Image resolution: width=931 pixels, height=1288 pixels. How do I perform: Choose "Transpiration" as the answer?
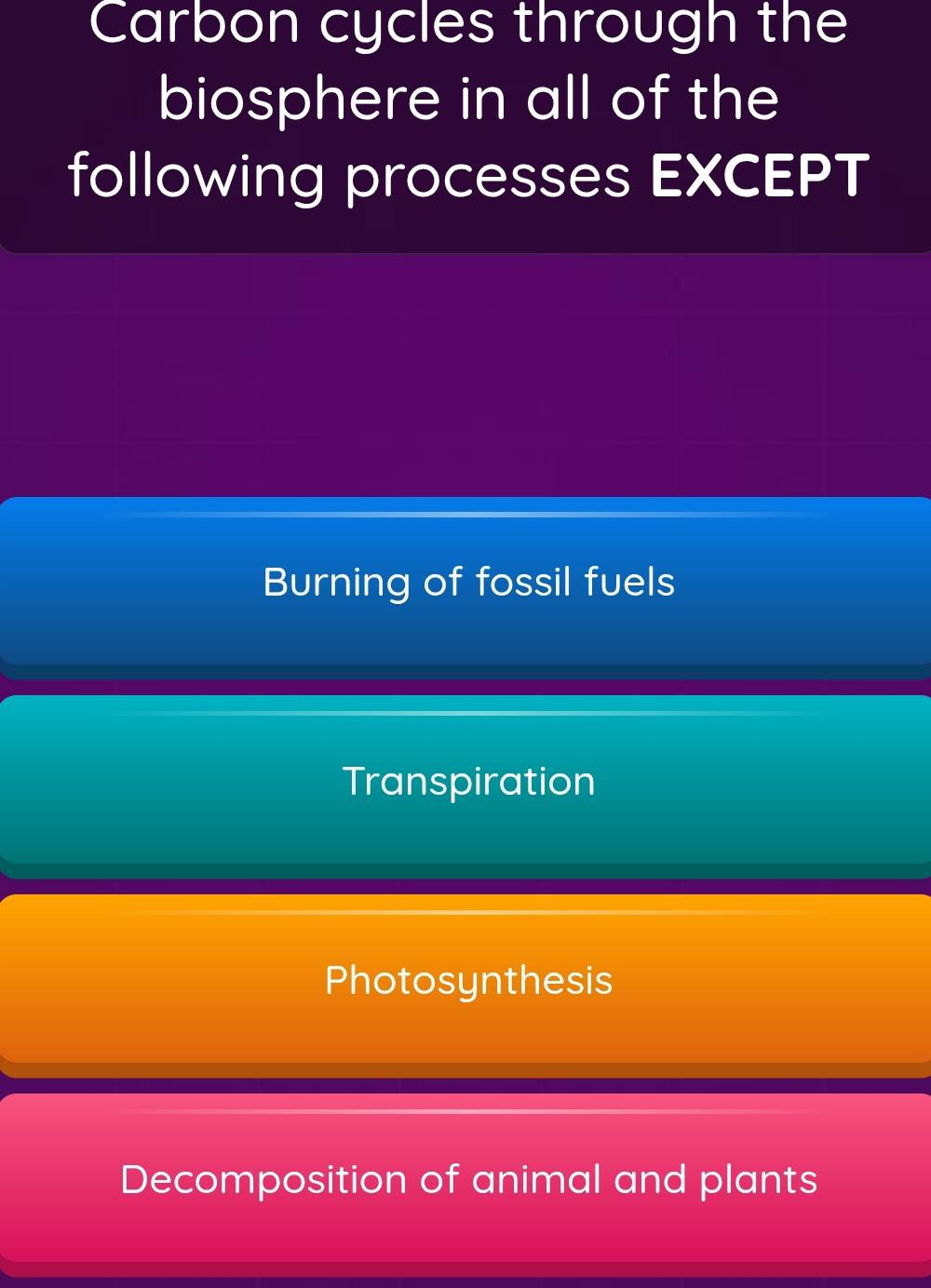click(467, 782)
